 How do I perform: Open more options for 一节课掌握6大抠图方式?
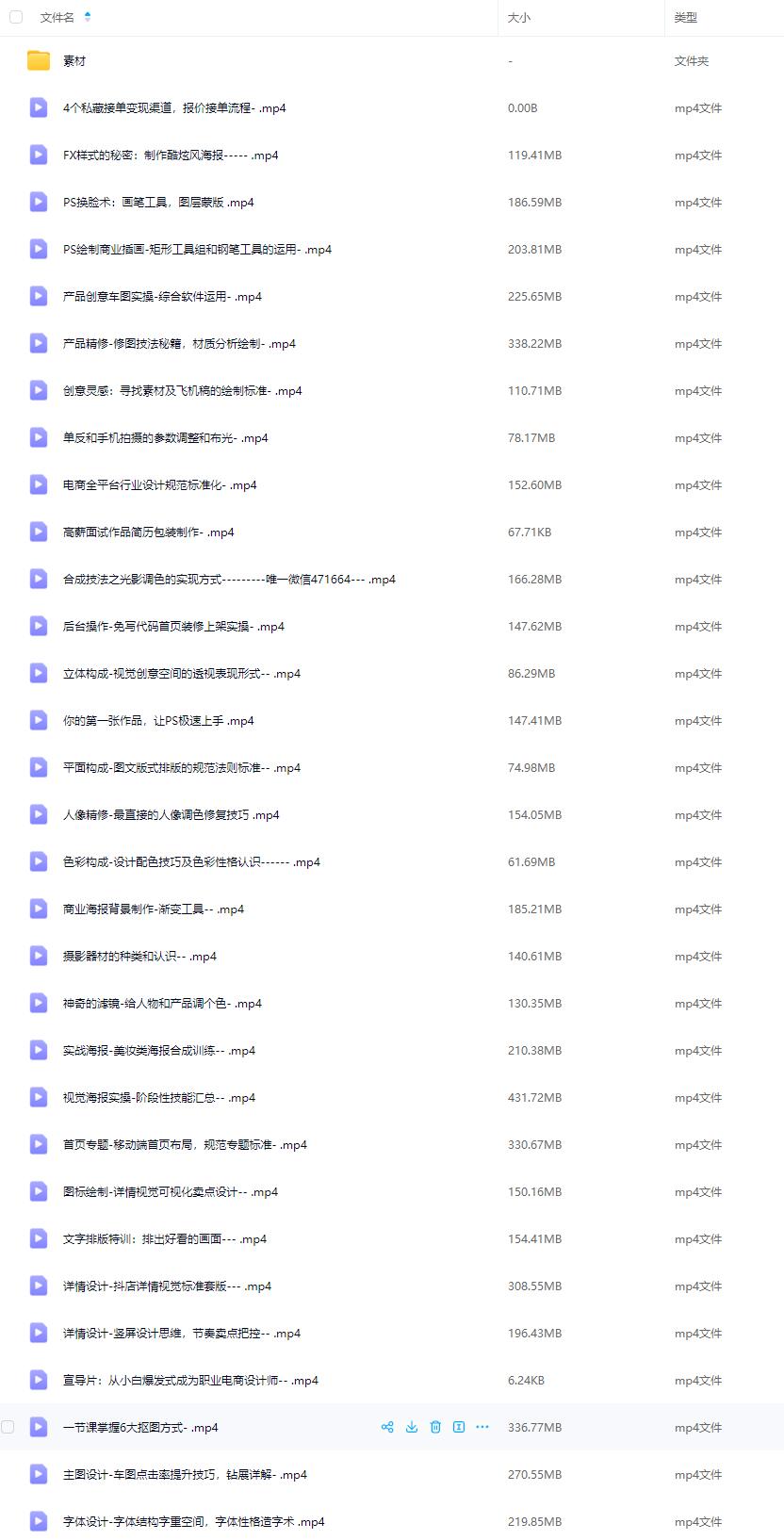point(482,1427)
